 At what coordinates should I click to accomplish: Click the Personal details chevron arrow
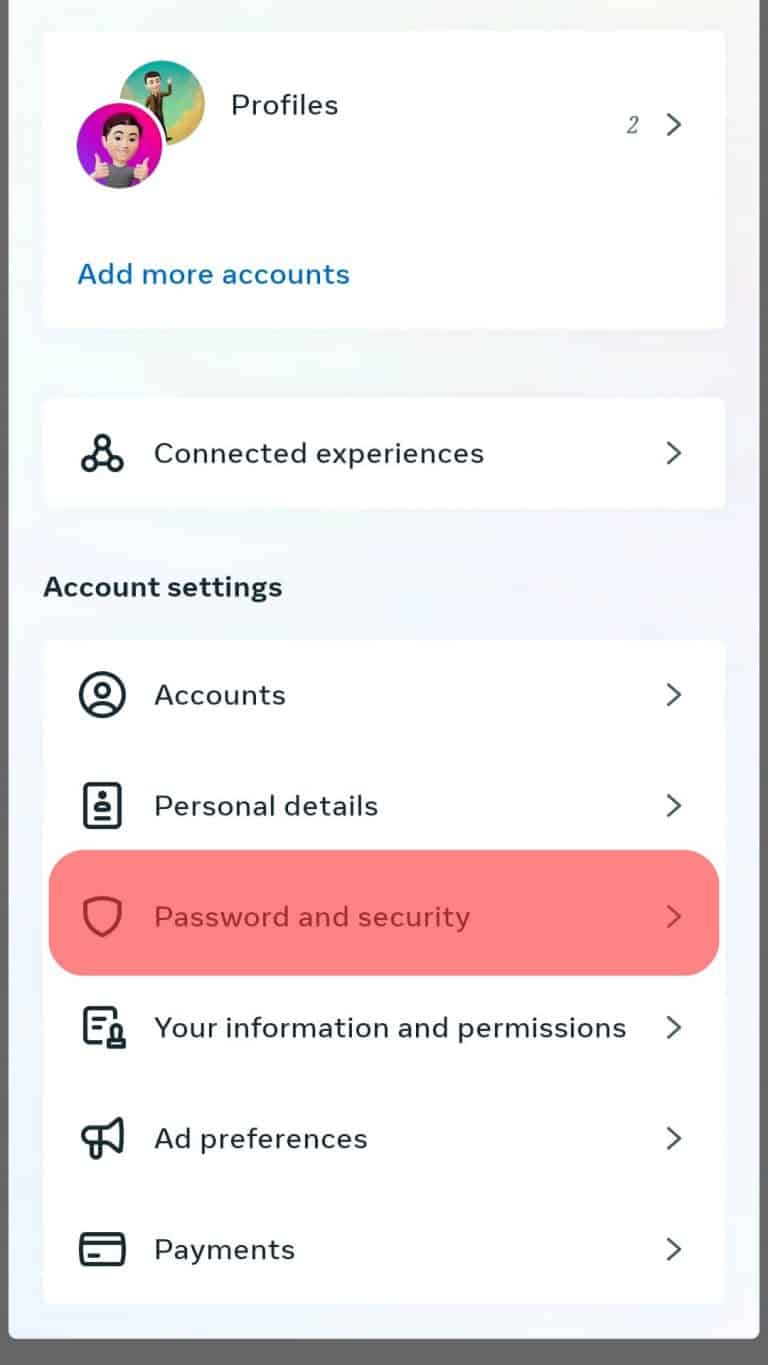coord(674,805)
